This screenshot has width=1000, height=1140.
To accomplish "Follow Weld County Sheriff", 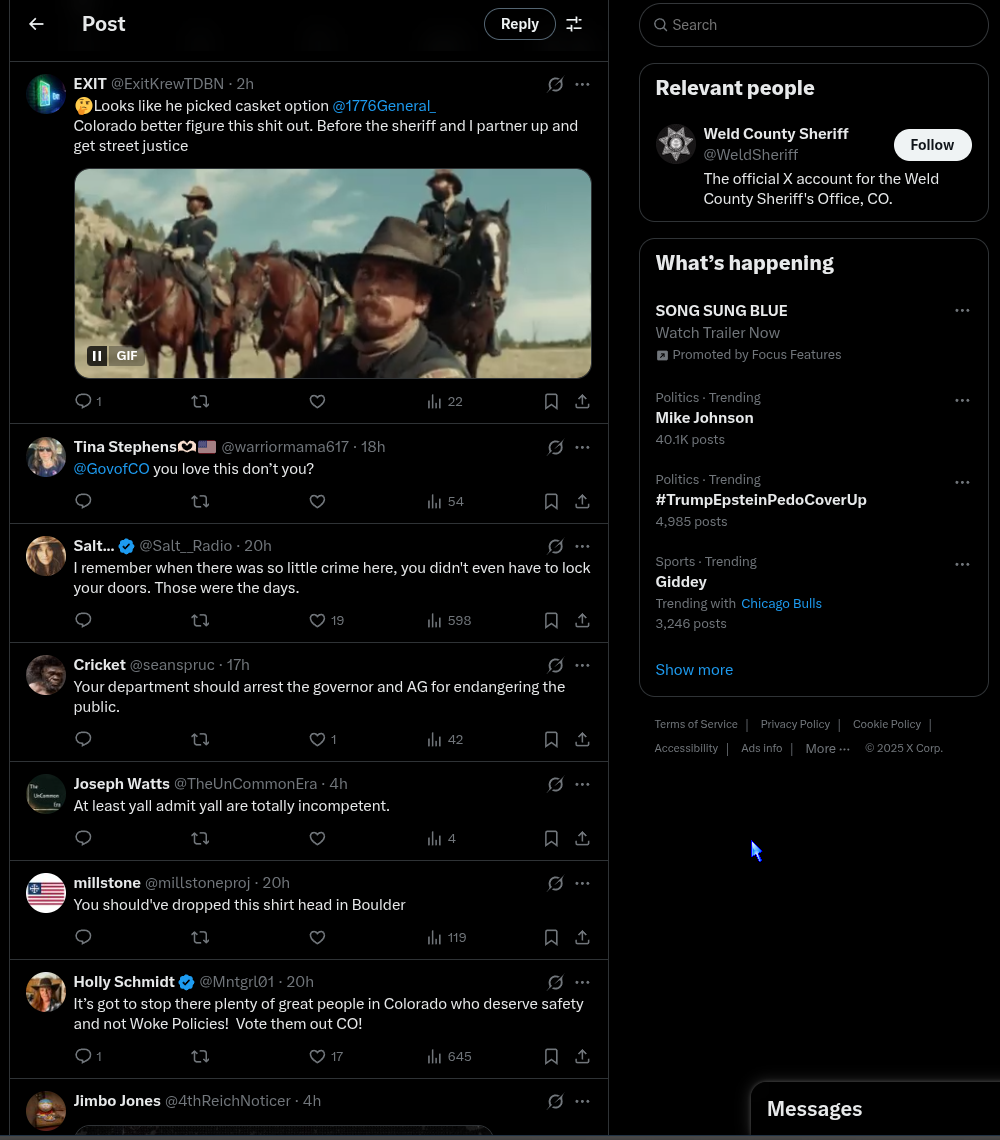I will 932,145.
